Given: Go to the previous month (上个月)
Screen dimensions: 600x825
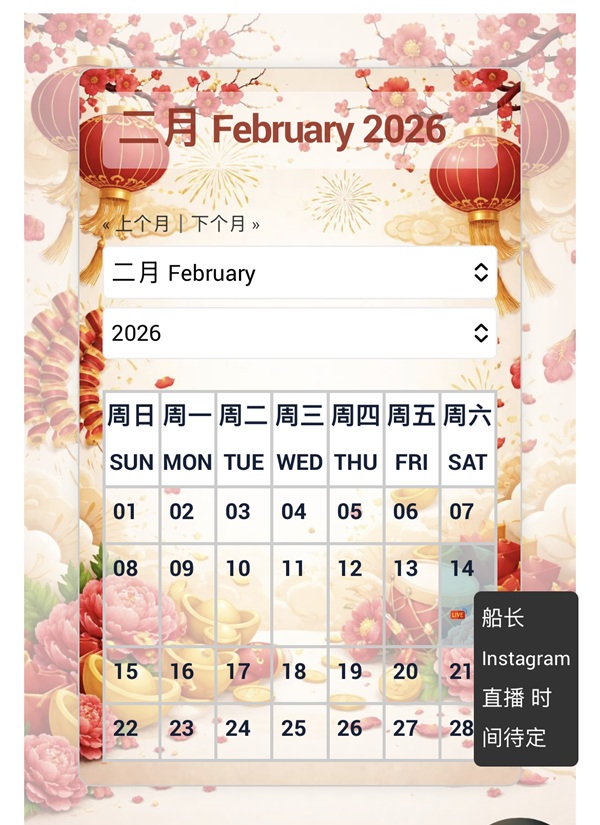Looking at the screenshot, I should click(x=140, y=224).
